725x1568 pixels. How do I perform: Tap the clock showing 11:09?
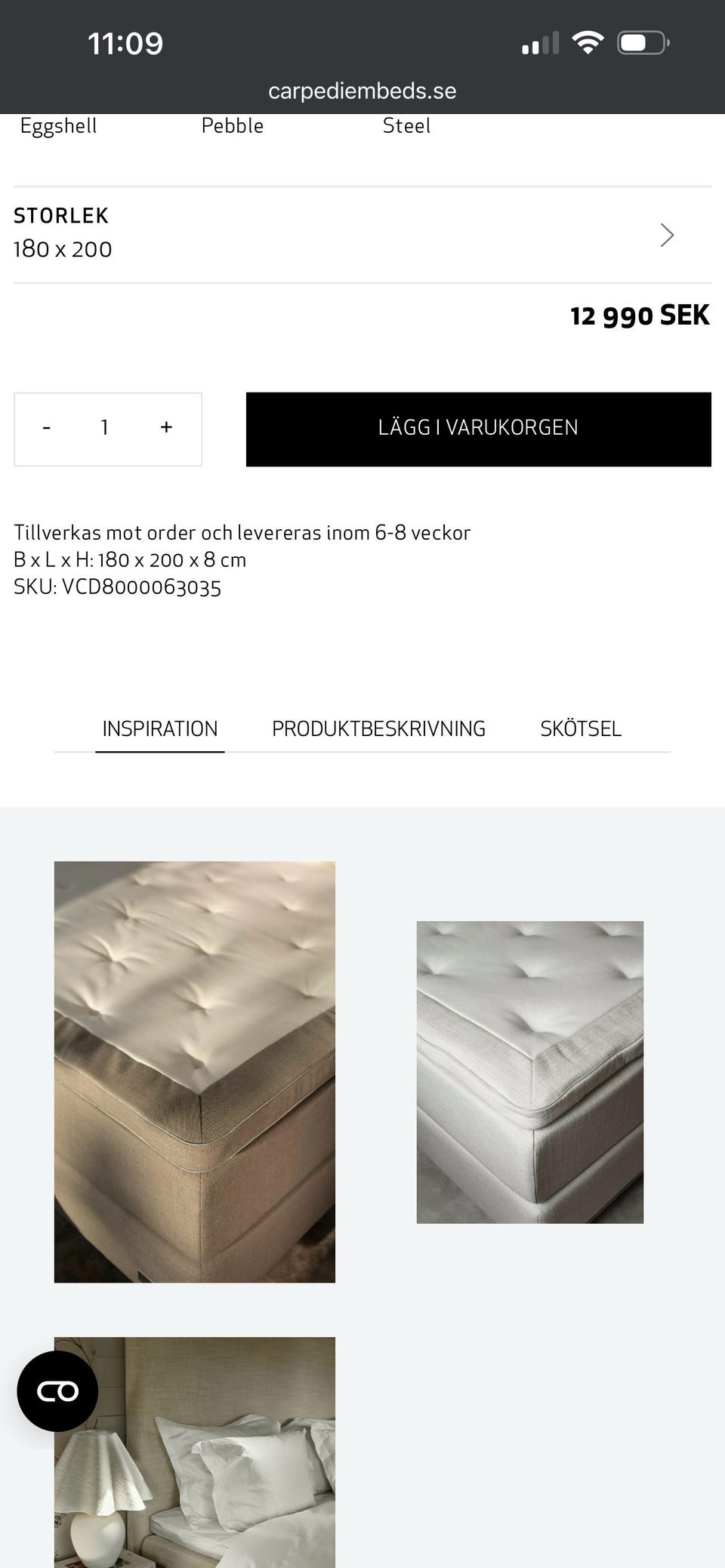[125, 43]
